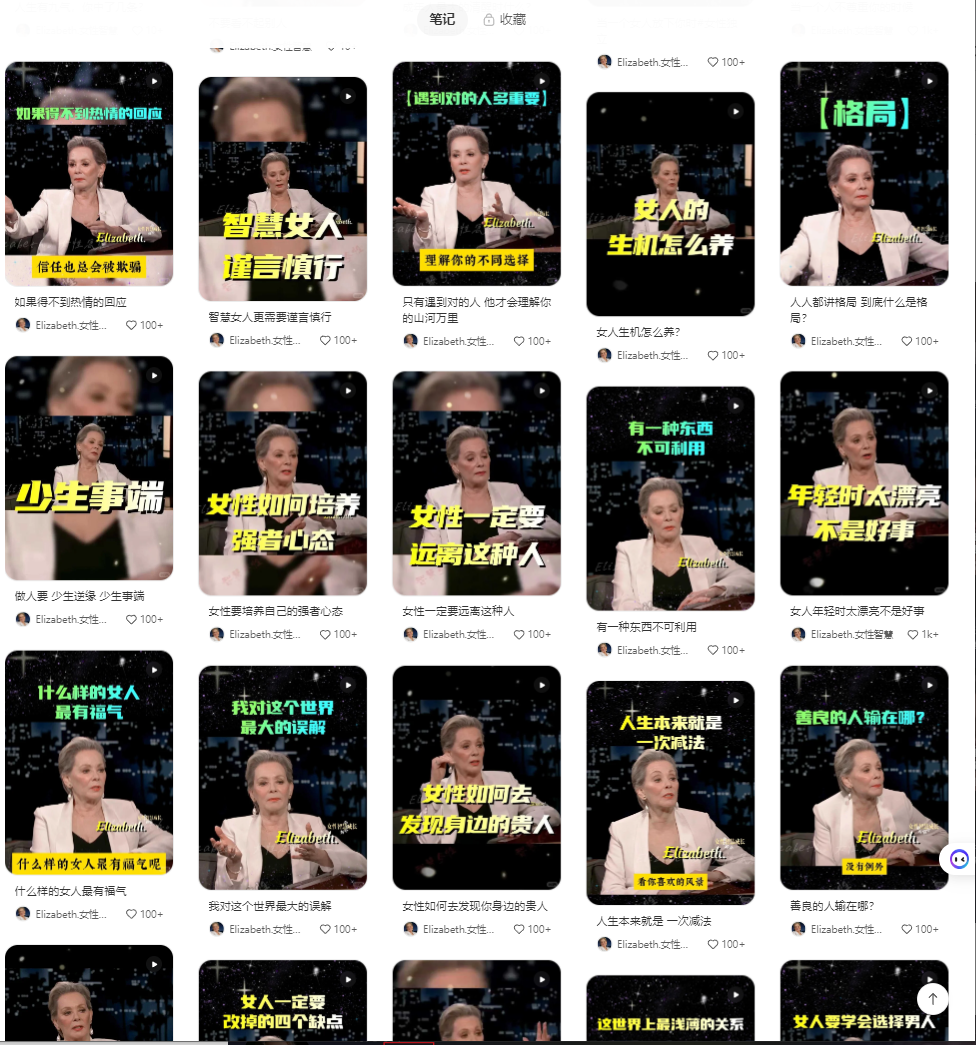
Task: Open the 女人年轻时太漂亮不是好事 note
Action: point(864,483)
